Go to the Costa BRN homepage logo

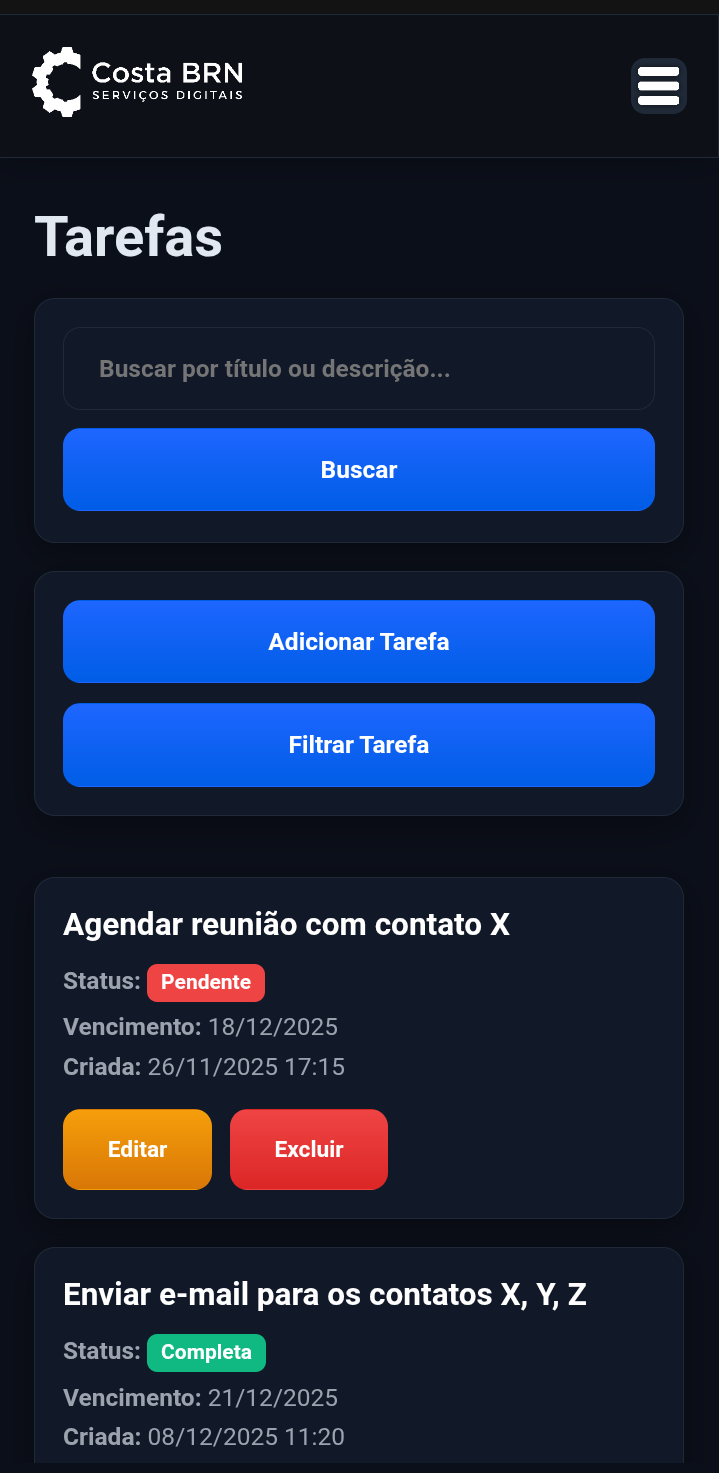137,82
